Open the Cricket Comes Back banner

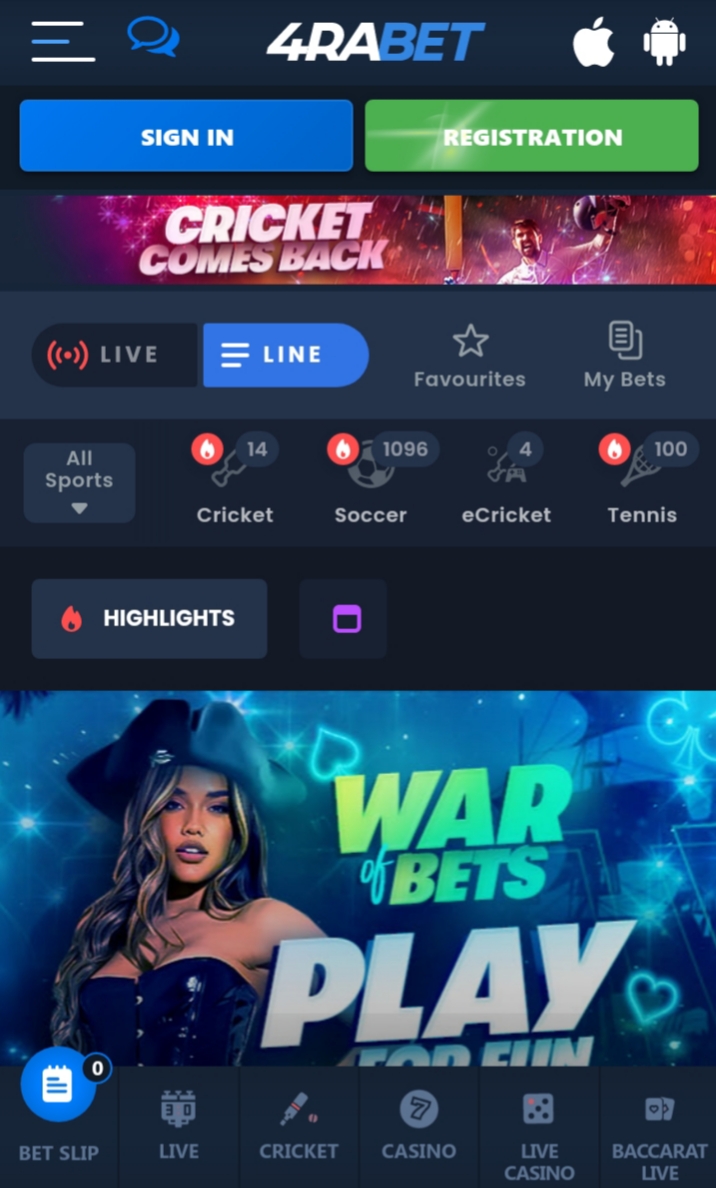[358, 240]
